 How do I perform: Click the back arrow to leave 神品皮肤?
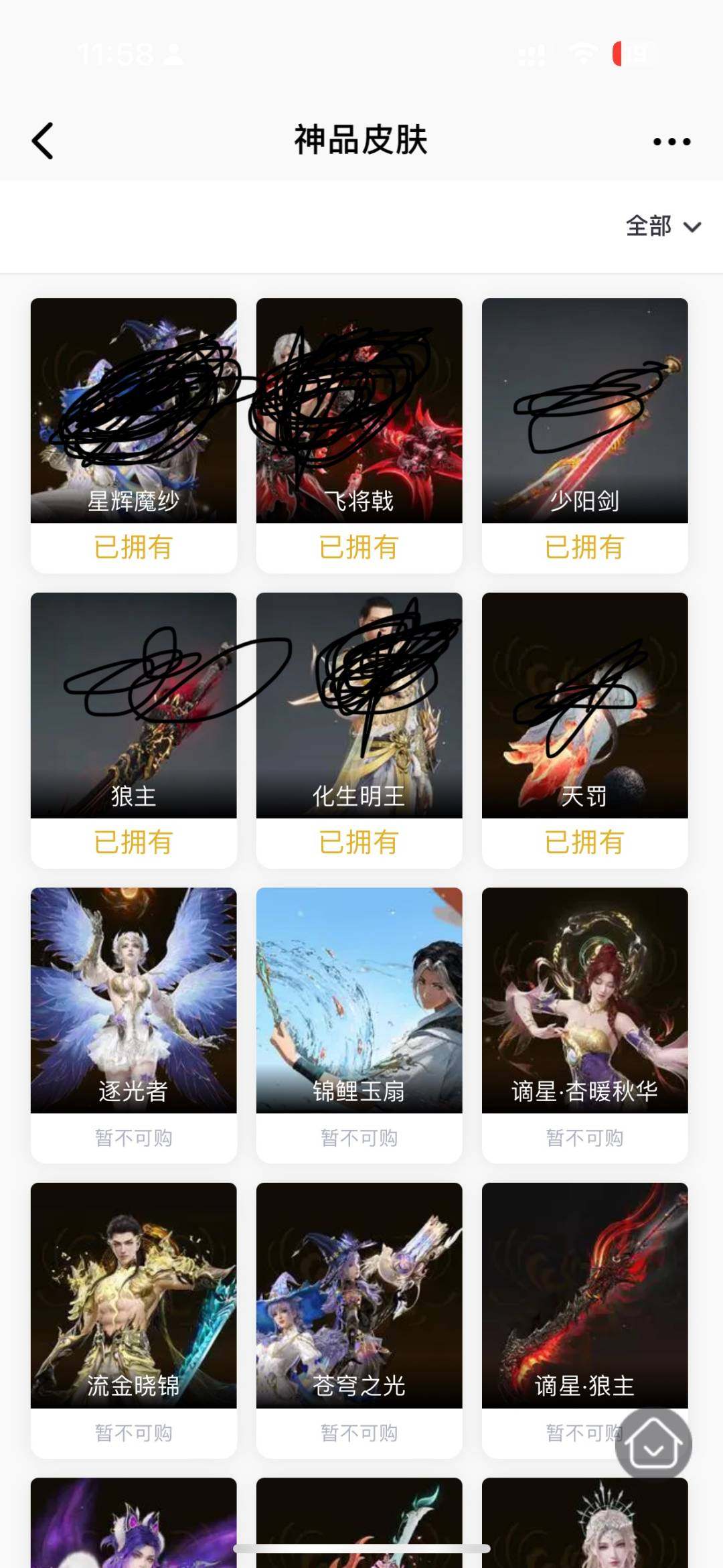click(42, 141)
